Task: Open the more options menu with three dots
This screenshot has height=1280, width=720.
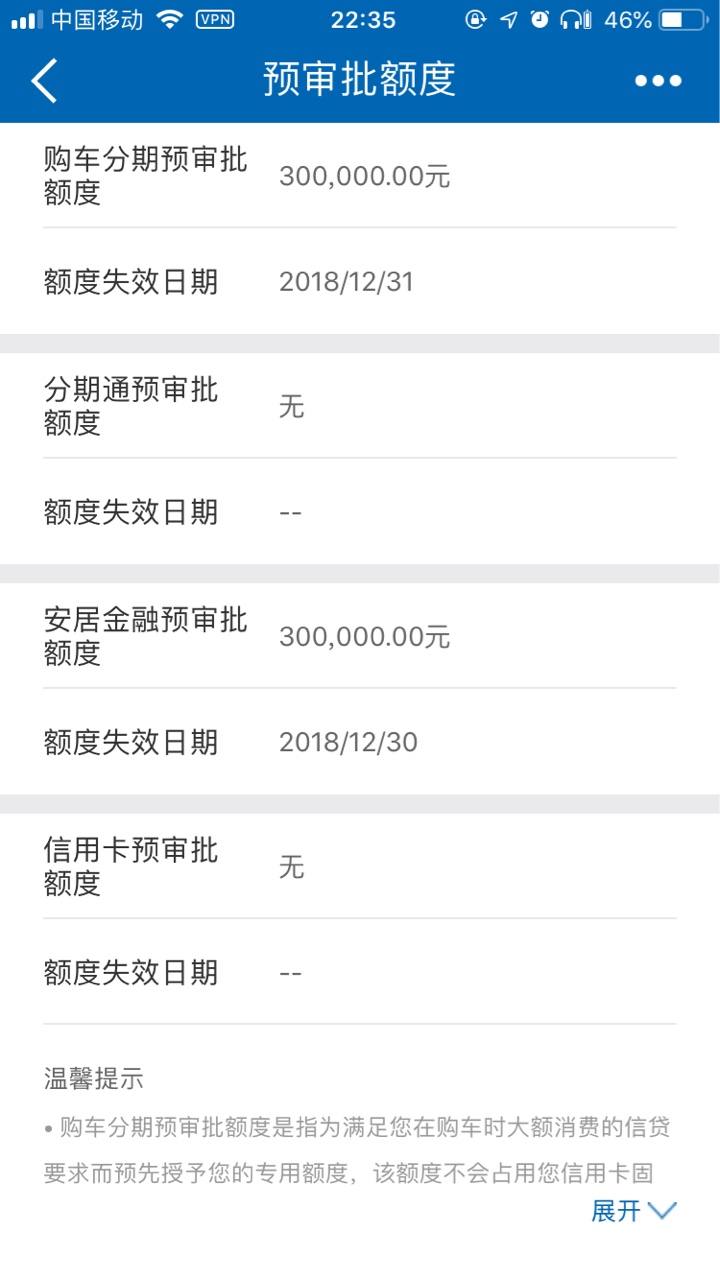Action: tap(657, 80)
